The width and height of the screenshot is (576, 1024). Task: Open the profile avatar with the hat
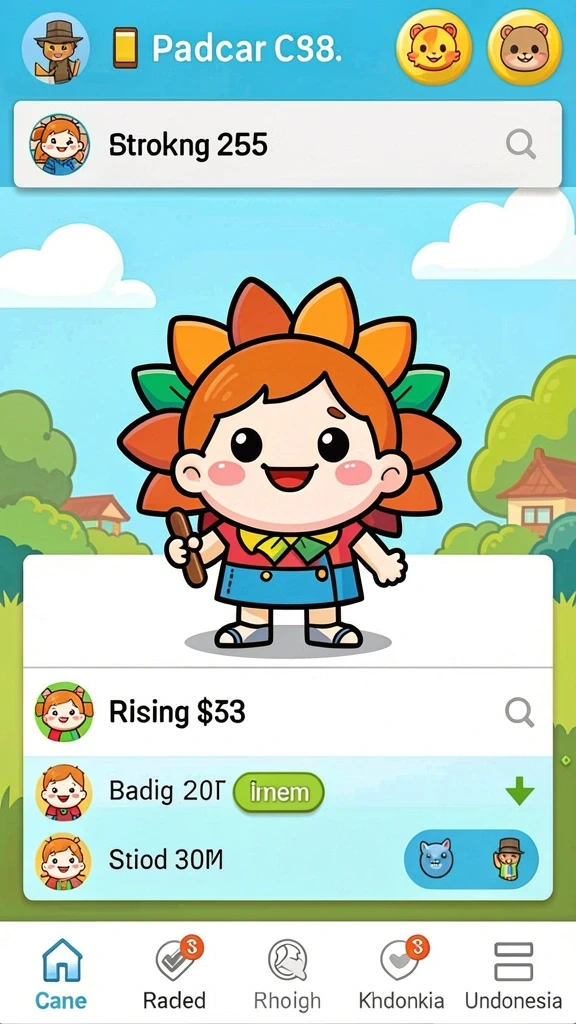[x=56, y=48]
